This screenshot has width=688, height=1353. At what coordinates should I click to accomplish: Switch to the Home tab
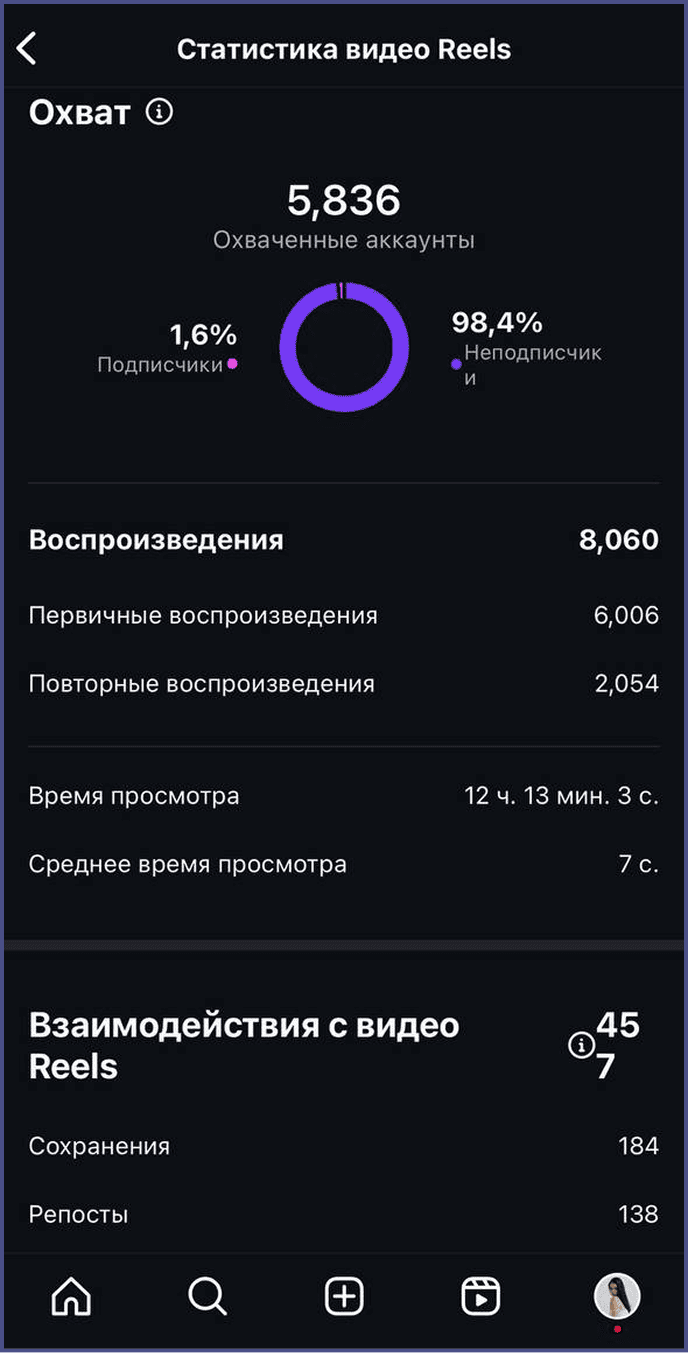click(x=71, y=1297)
